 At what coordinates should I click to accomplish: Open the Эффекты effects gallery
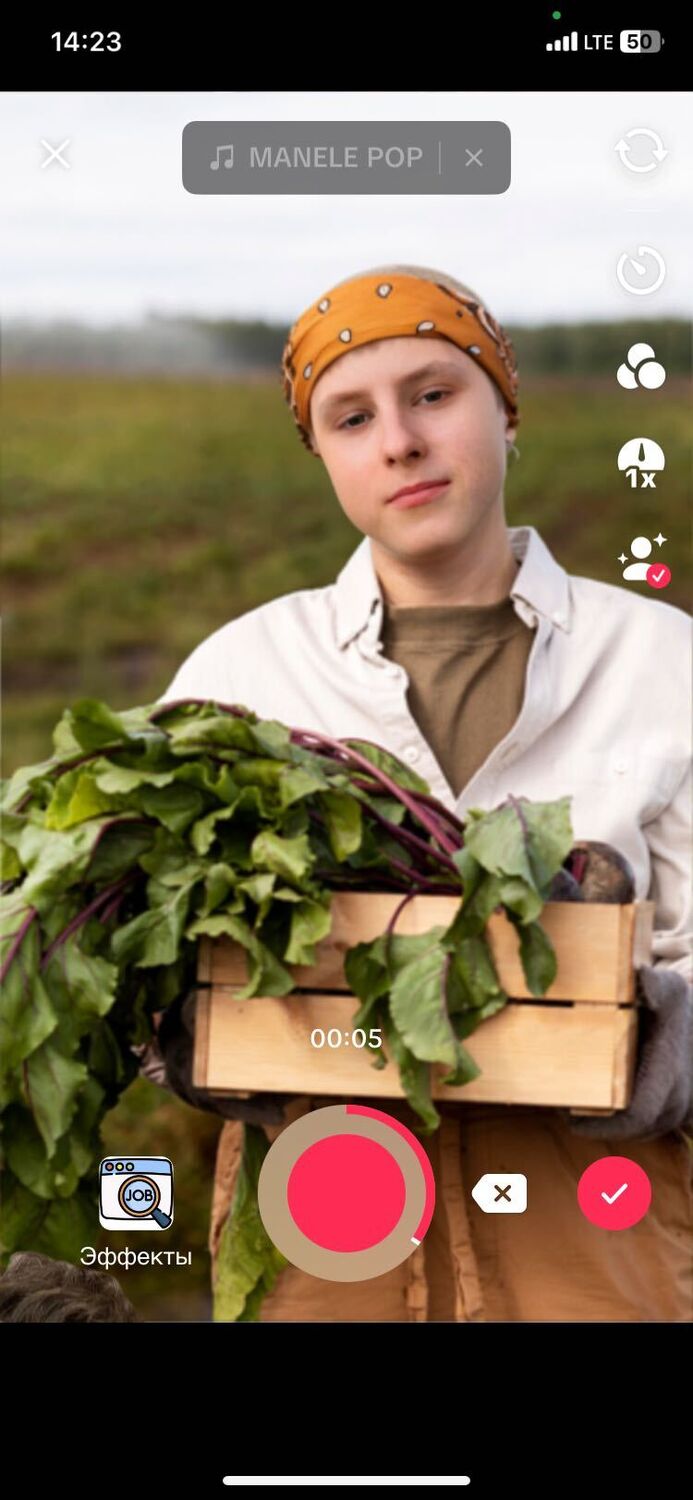(136, 1193)
